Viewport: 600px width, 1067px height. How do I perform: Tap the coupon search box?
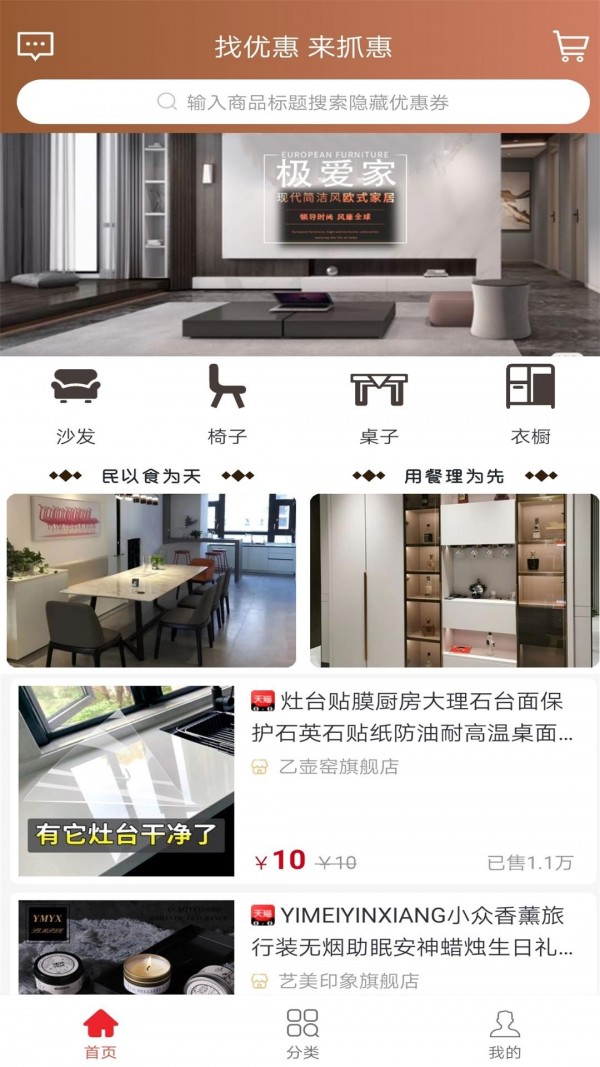coord(303,102)
